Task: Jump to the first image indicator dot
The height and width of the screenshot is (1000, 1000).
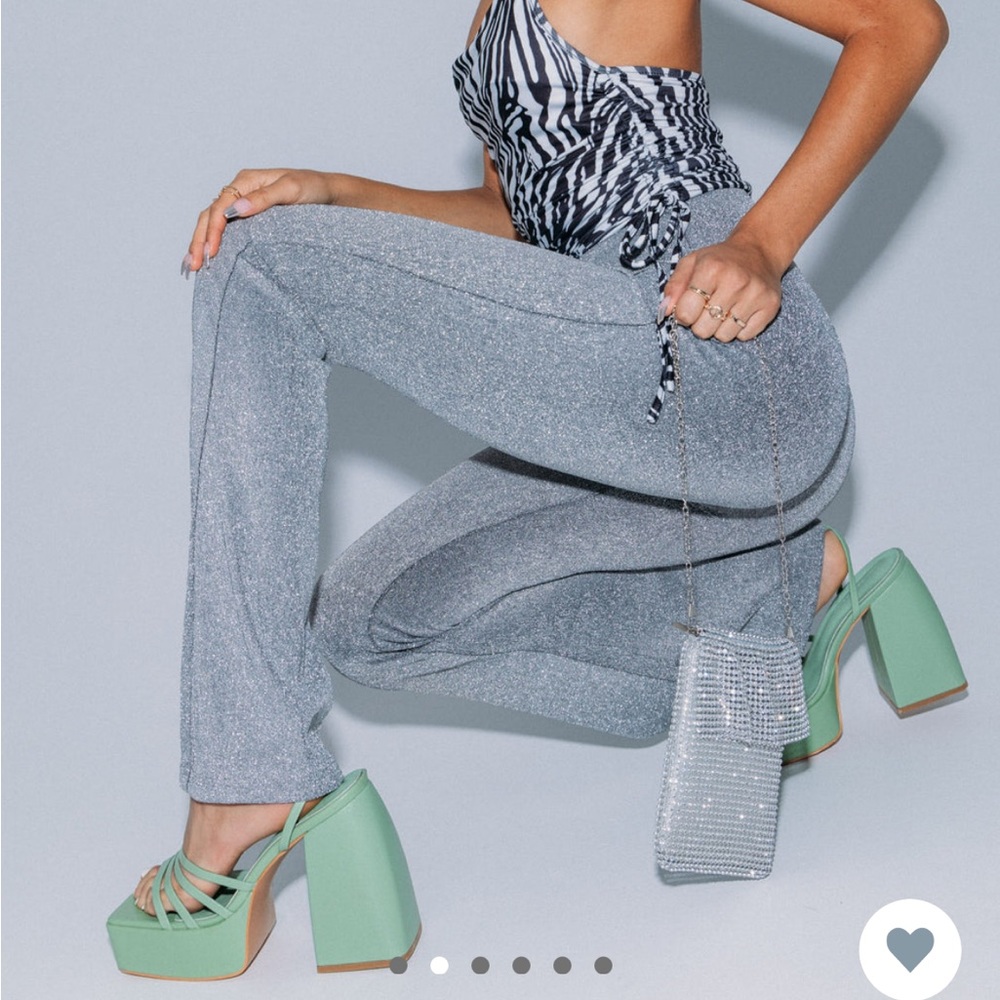Action: pyautogui.click(x=398, y=965)
